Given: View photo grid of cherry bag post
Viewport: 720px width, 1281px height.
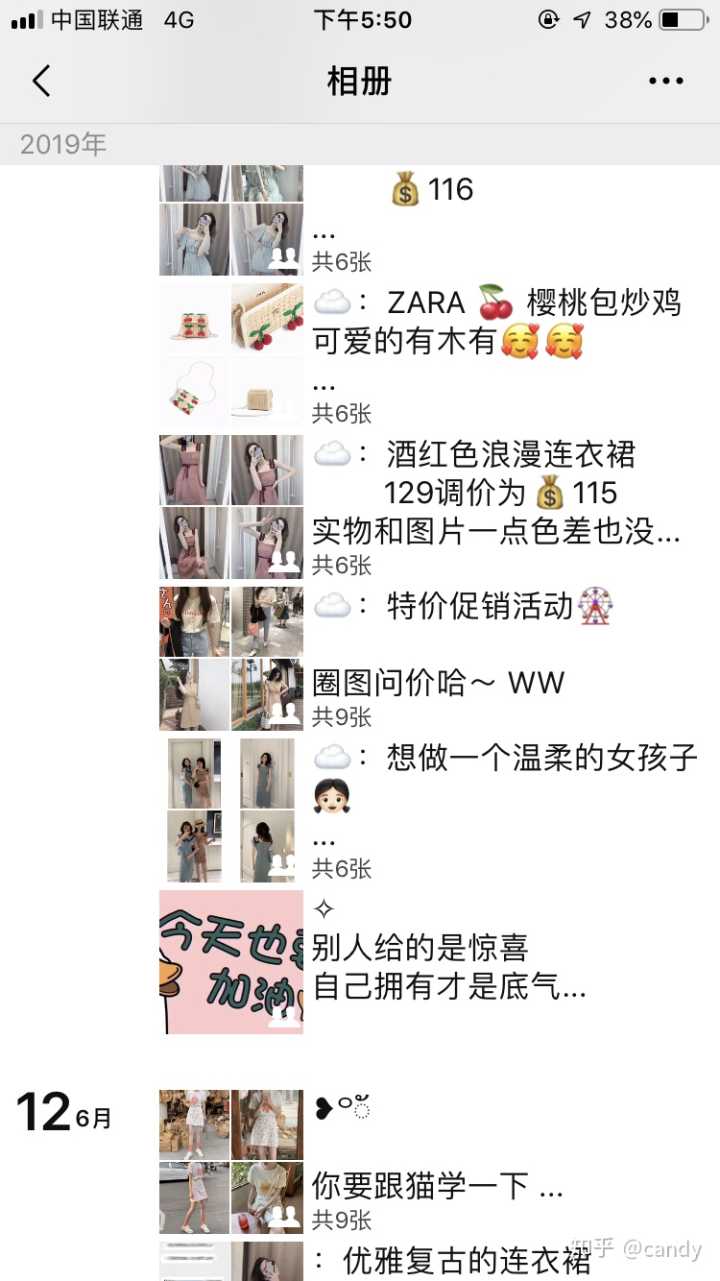Looking at the screenshot, I should pyautogui.click(x=231, y=355).
